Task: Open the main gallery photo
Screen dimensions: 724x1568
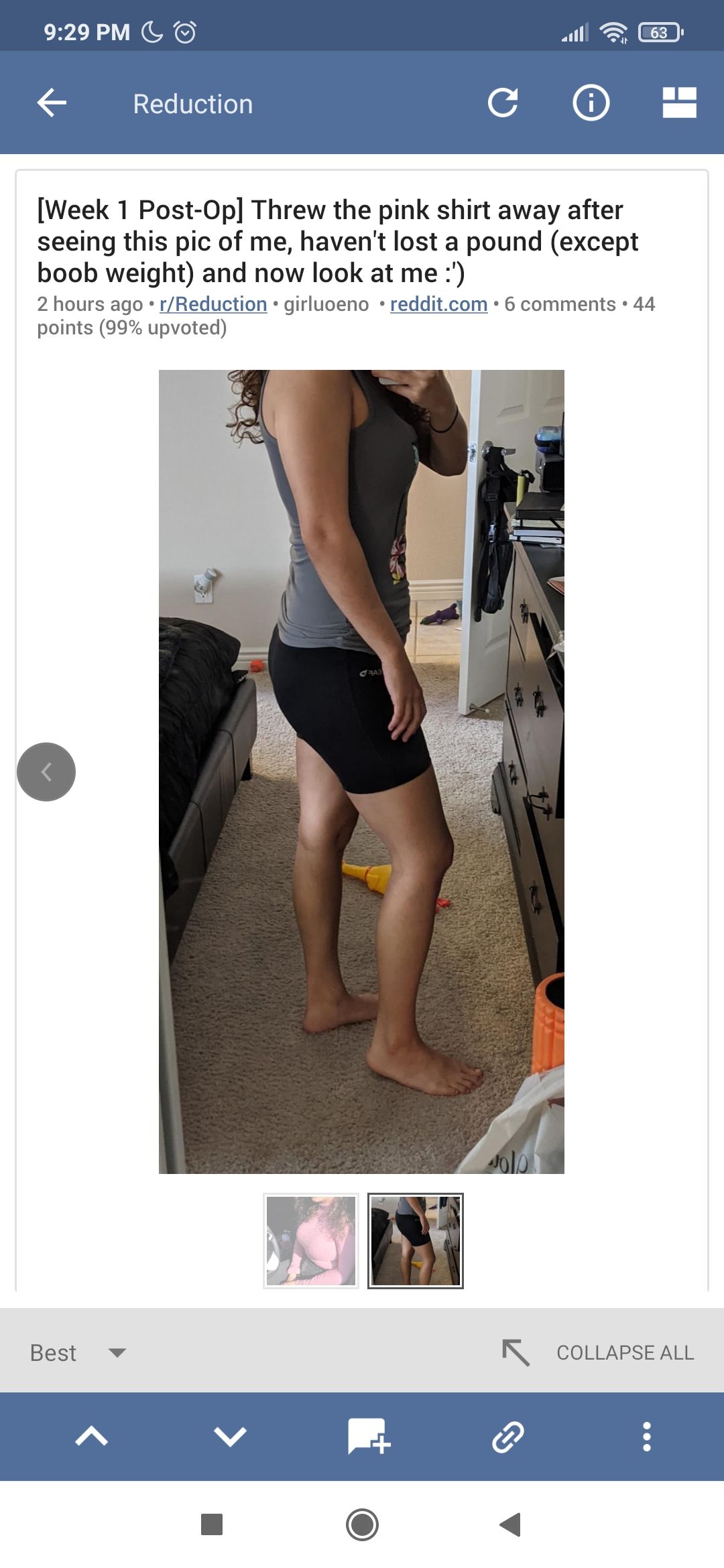Action: tap(361, 771)
